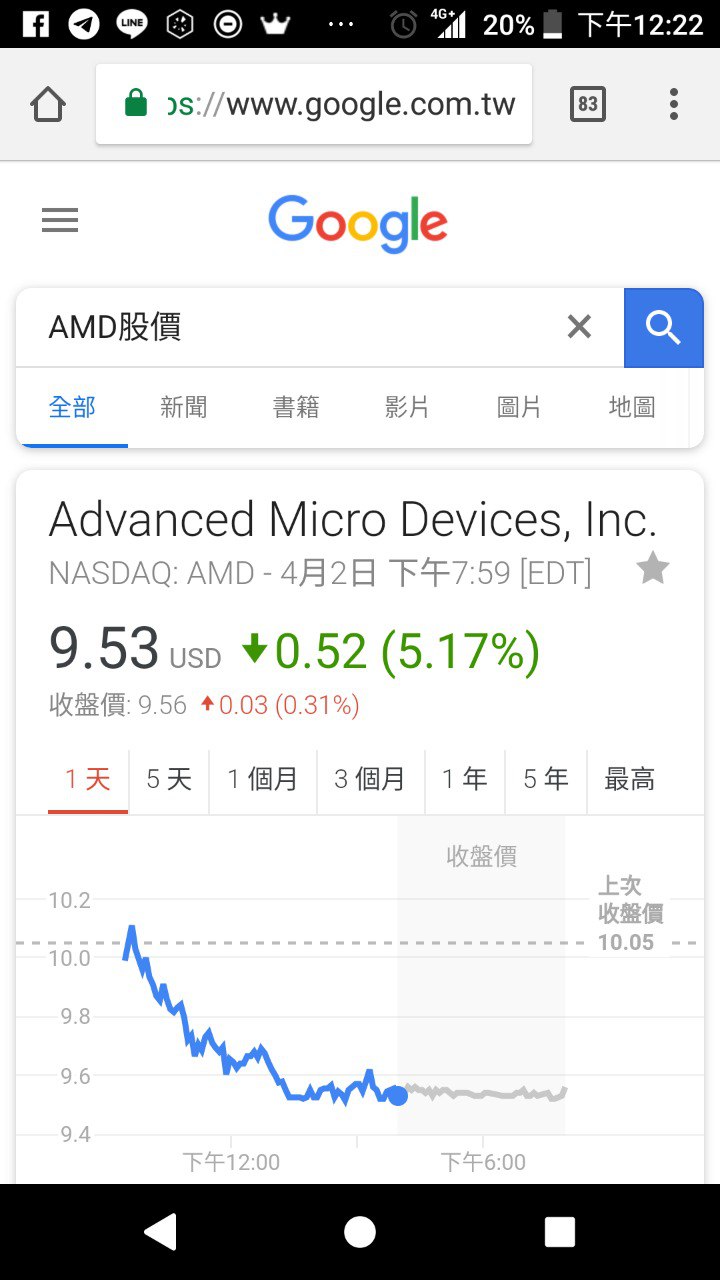The image size is (720, 1280).
Task: Go to the browser home page
Action: tap(48, 104)
